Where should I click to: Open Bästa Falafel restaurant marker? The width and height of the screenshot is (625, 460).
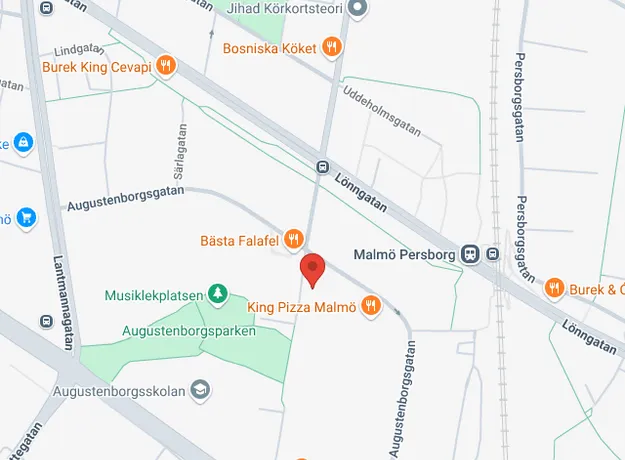point(293,239)
